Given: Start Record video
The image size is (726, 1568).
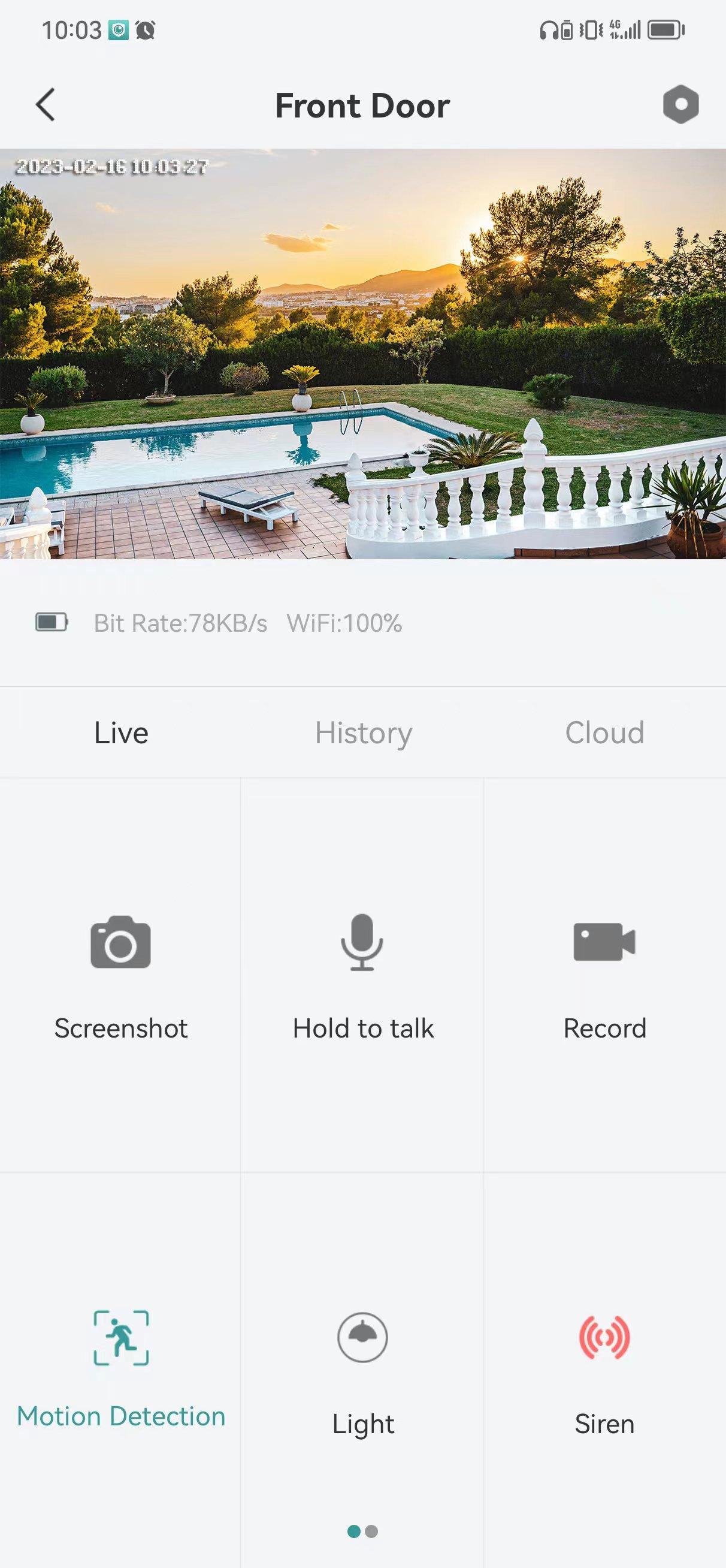Looking at the screenshot, I should [604, 975].
